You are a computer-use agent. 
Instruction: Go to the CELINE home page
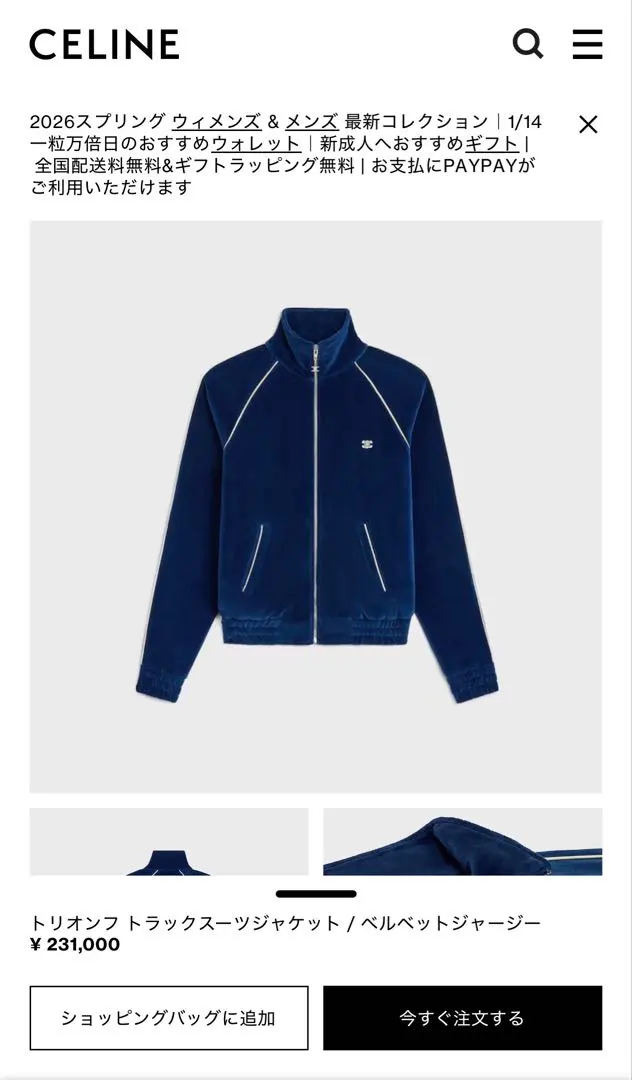pyautogui.click(x=104, y=44)
